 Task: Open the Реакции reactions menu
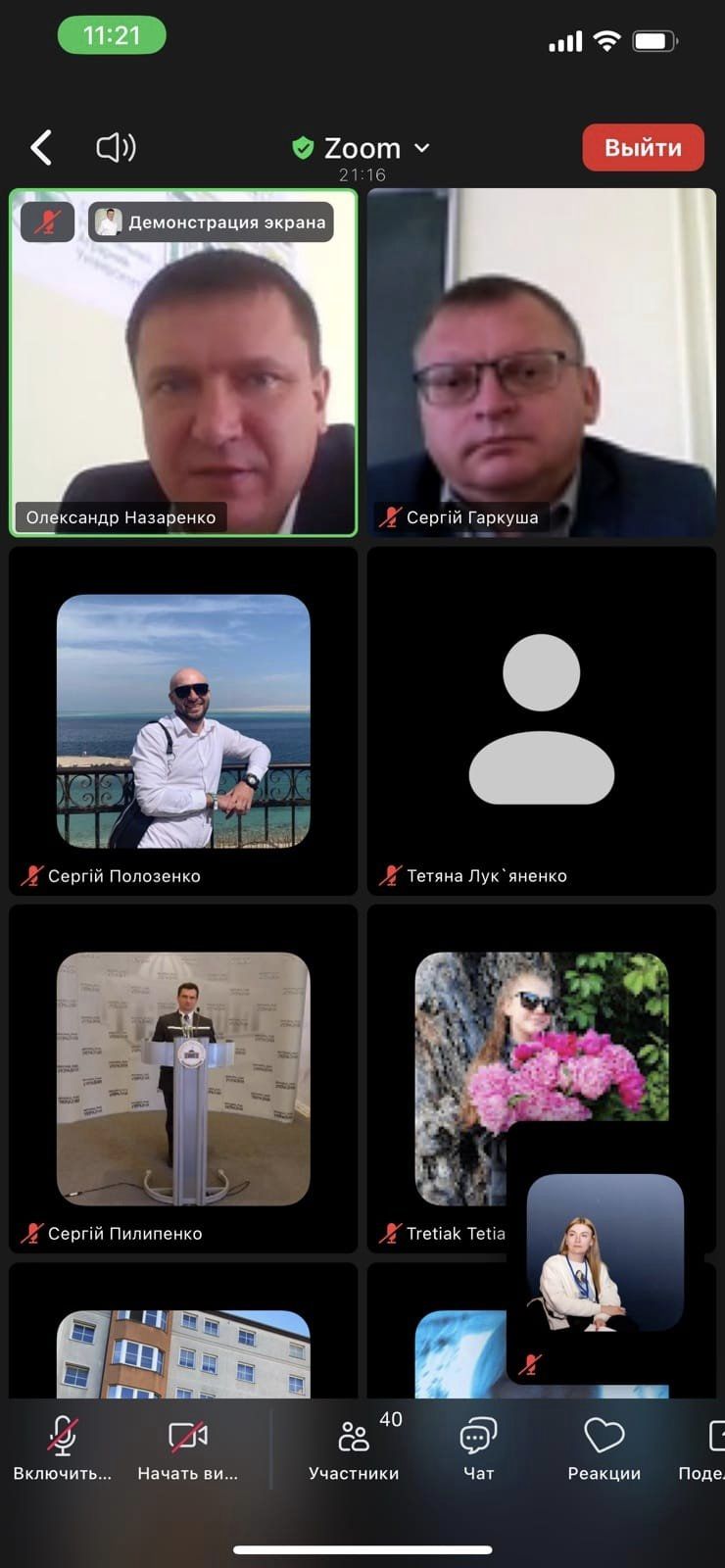click(x=604, y=1448)
